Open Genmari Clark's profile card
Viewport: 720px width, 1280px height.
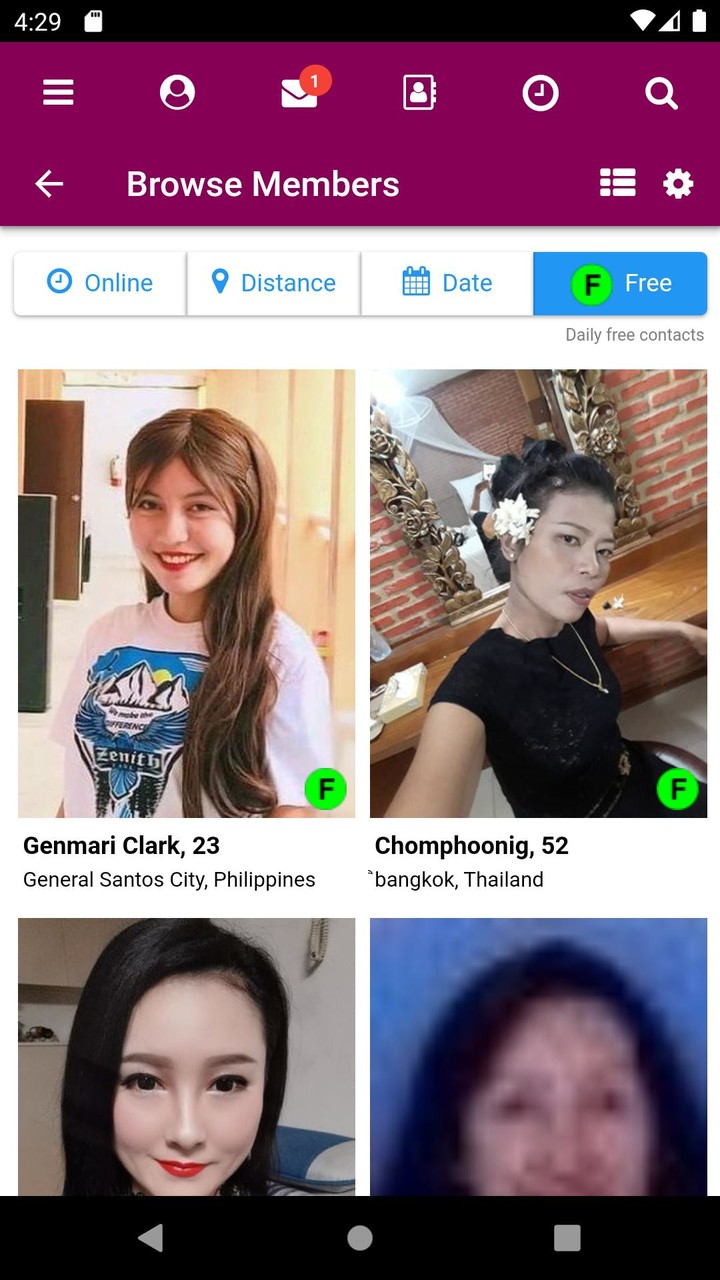coord(186,631)
